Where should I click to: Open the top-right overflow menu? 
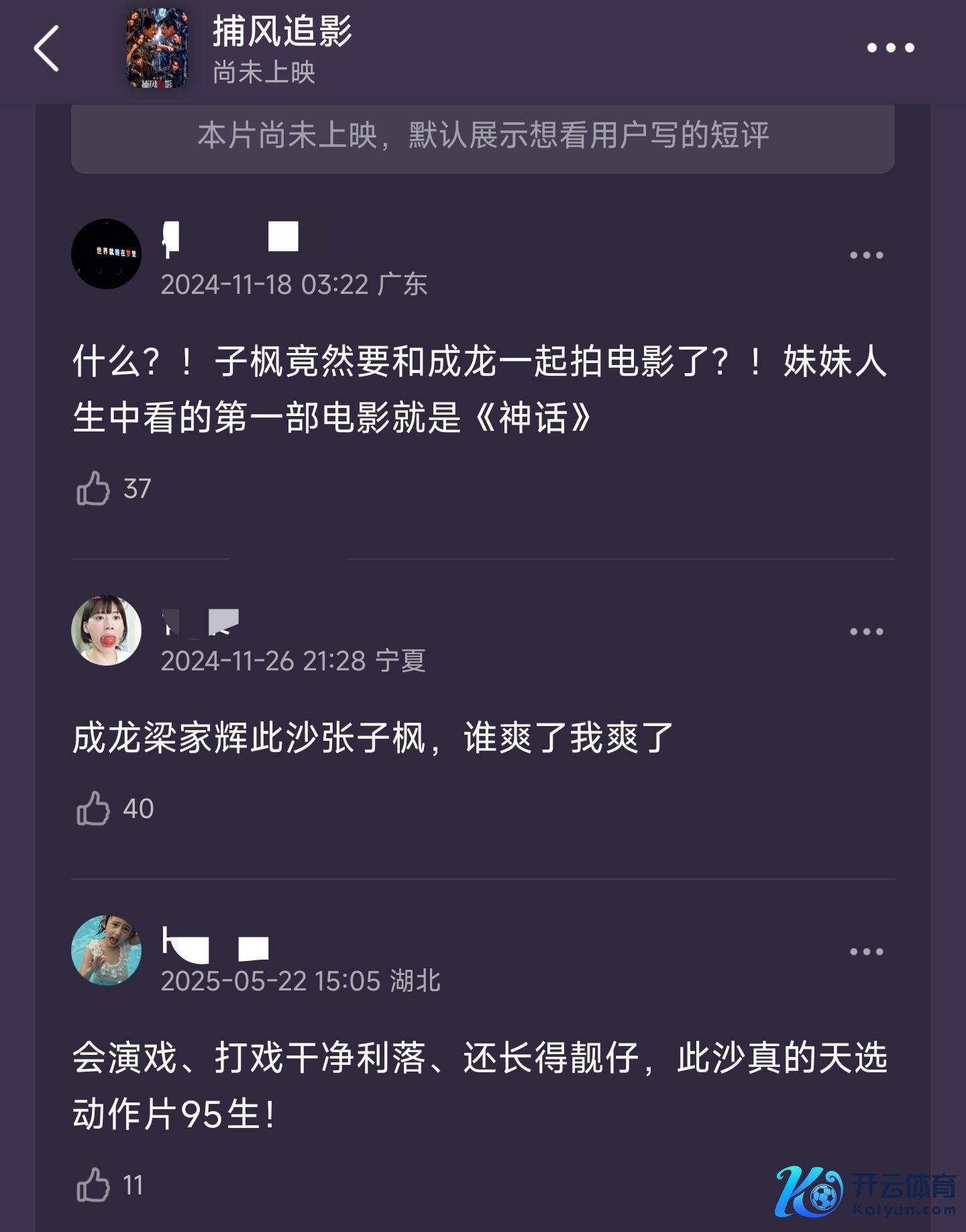tap(890, 48)
